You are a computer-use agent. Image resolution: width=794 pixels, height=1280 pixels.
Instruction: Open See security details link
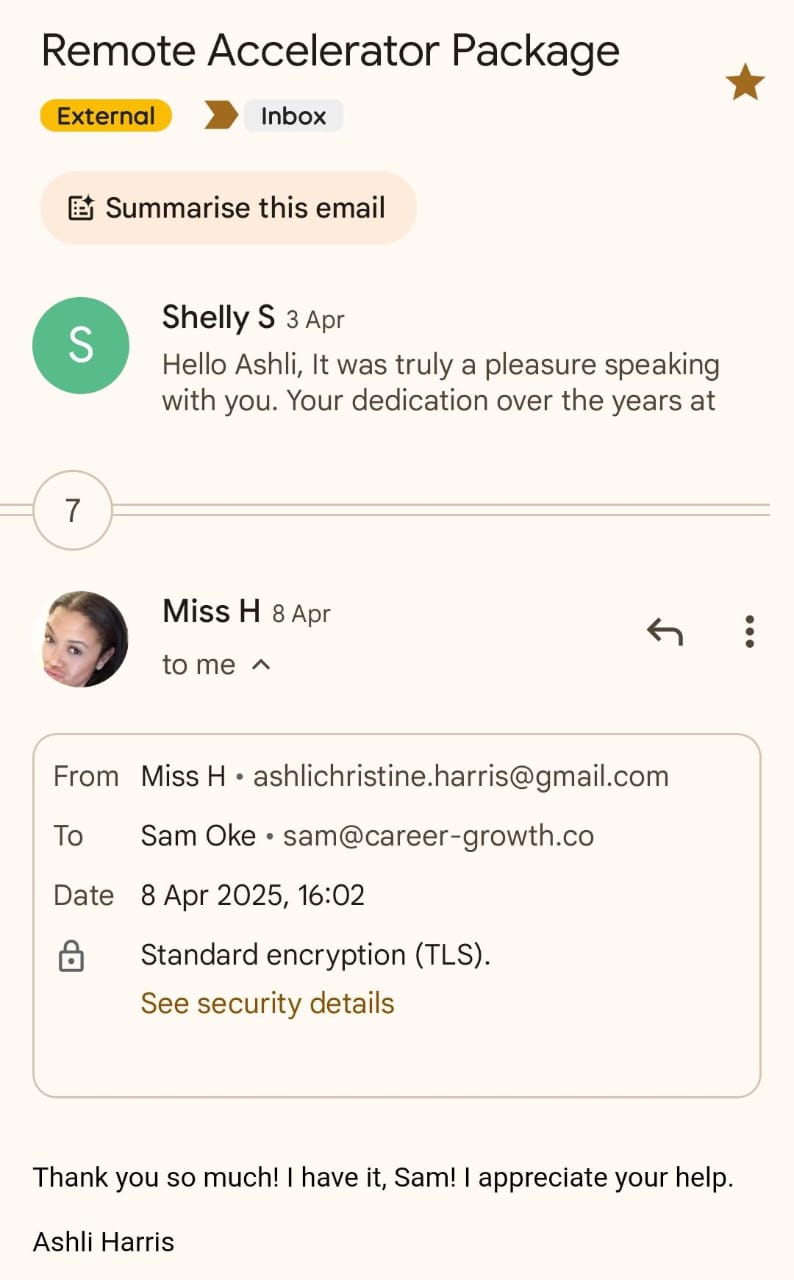(x=267, y=1003)
